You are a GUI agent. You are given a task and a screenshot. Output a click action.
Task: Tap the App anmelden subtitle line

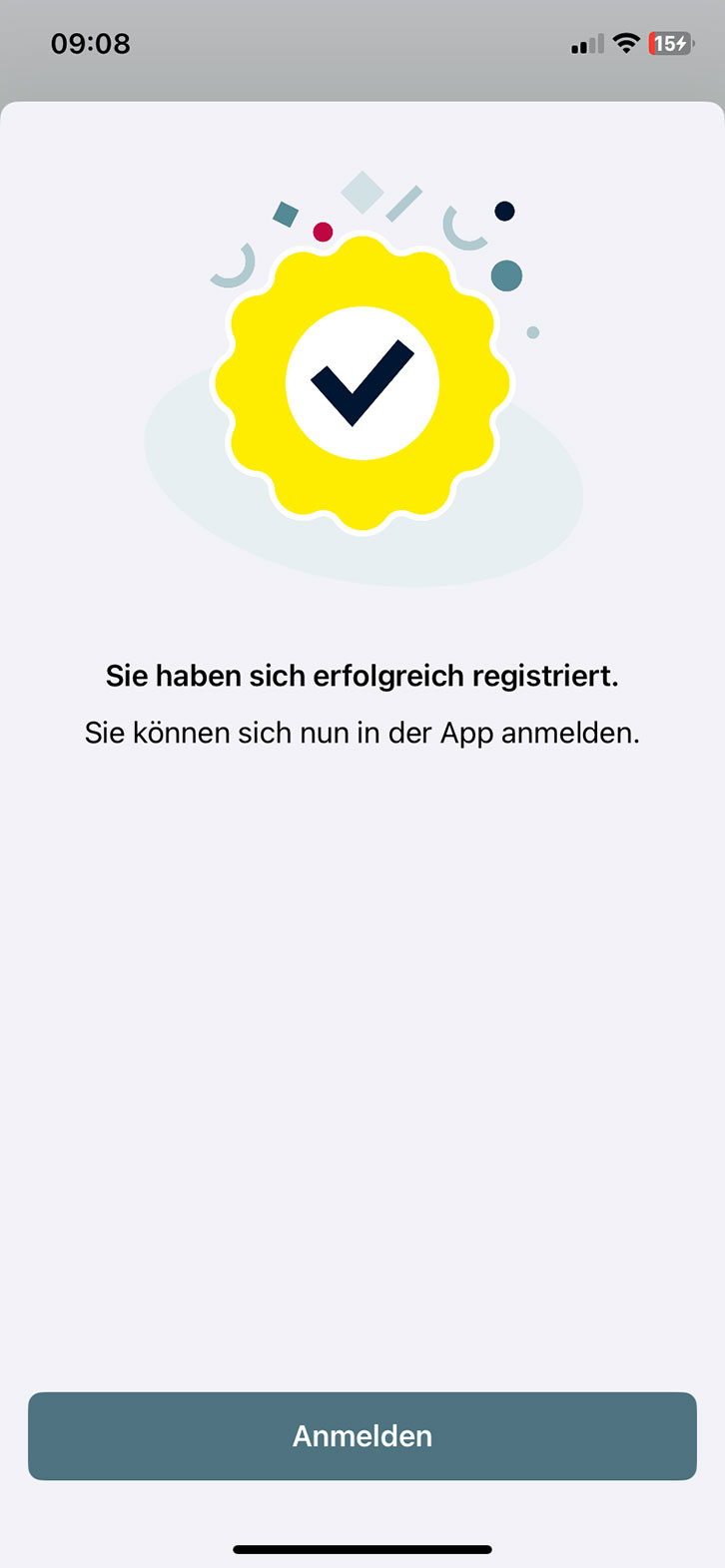tap(362, 733)
